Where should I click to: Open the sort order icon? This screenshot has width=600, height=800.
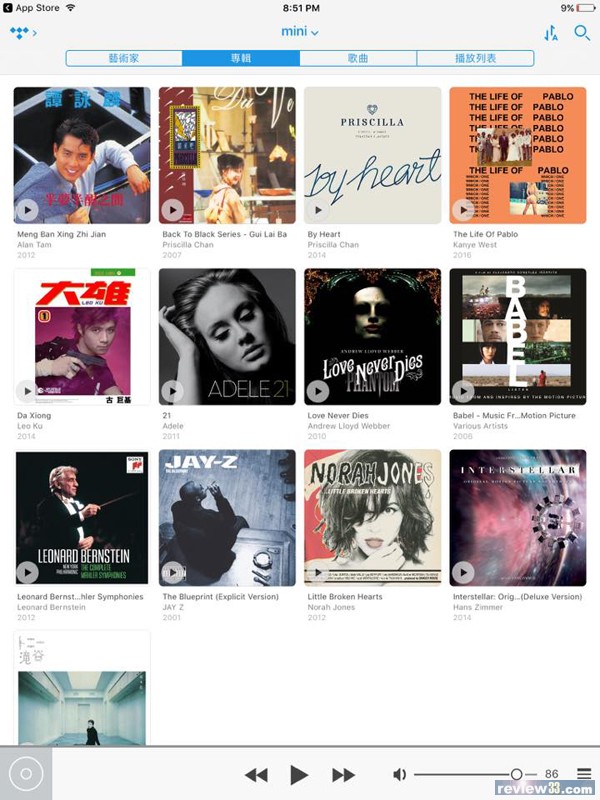click(x=551, y=33)
